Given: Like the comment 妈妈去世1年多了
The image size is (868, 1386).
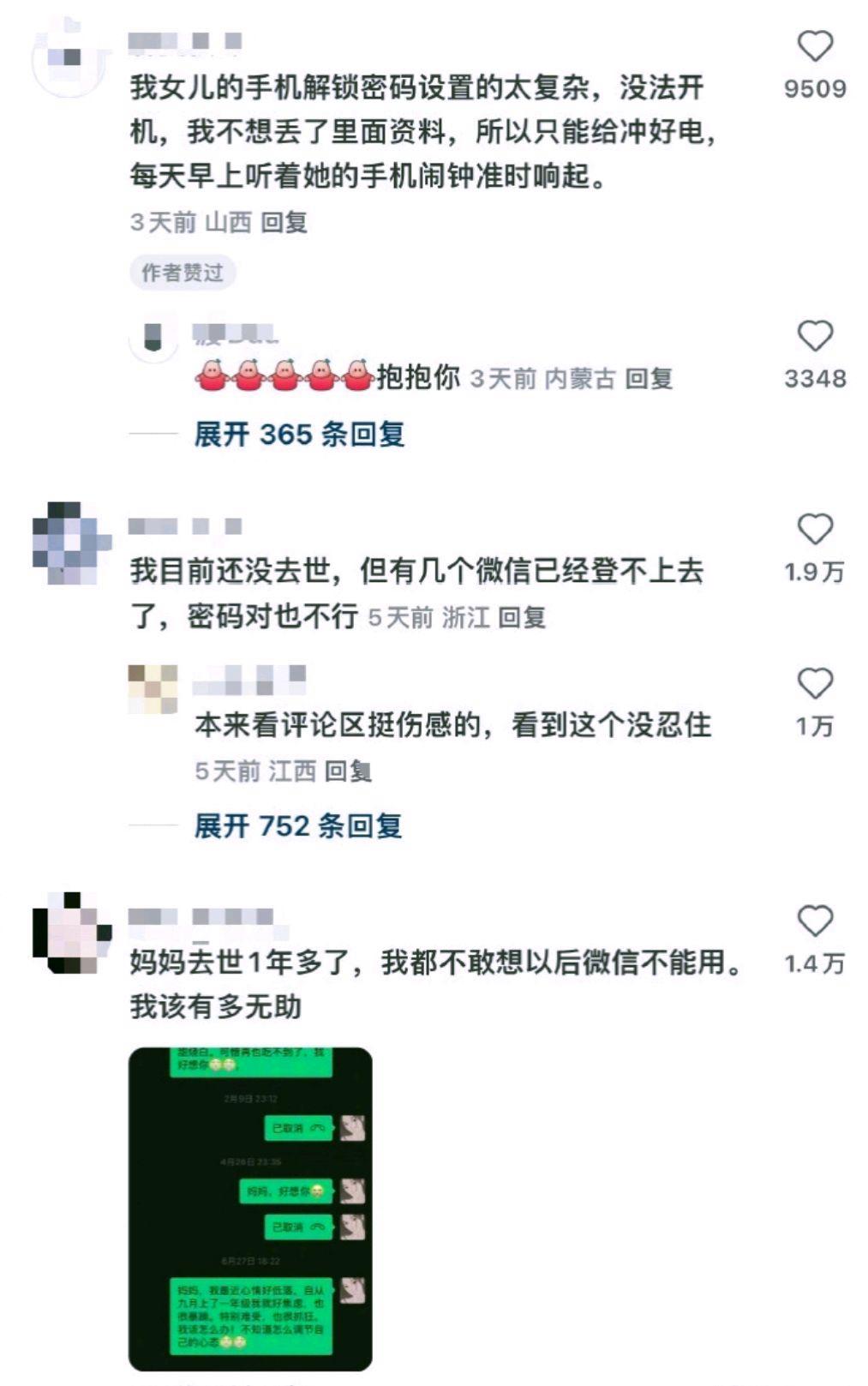Looking at the screenshot, I should (815, 921).
